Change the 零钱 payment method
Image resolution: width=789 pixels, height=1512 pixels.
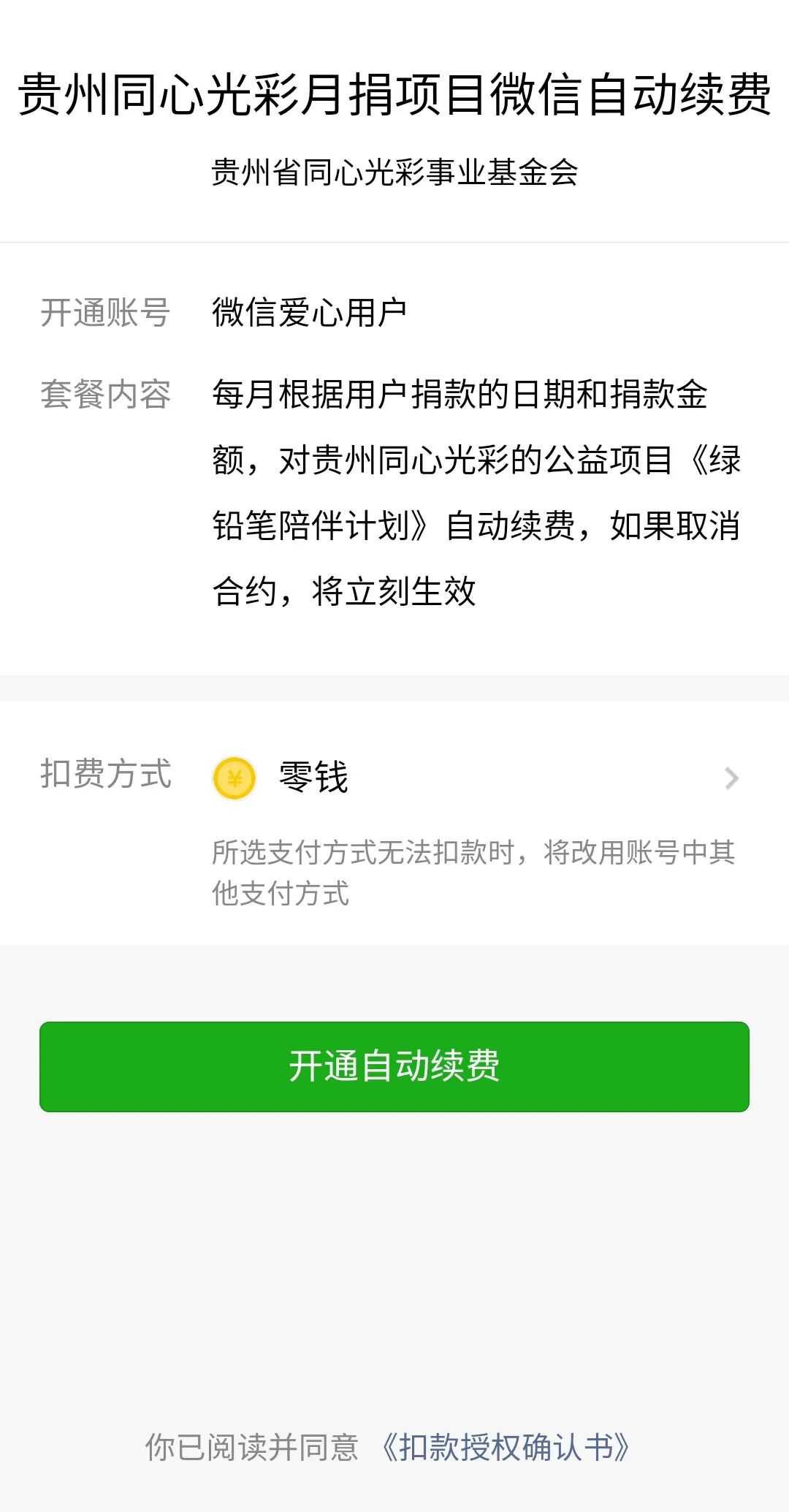tap(475, 778)
